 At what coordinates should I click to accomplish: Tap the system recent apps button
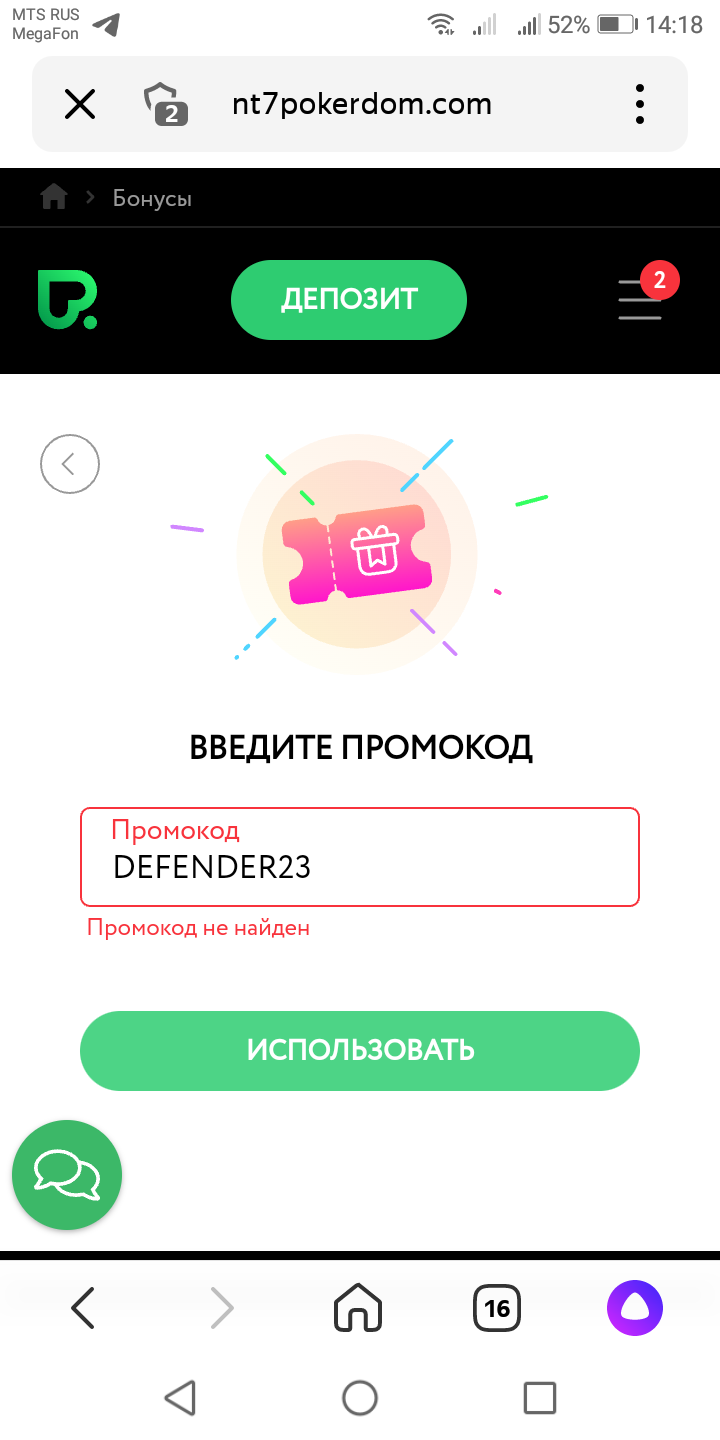539,1397
